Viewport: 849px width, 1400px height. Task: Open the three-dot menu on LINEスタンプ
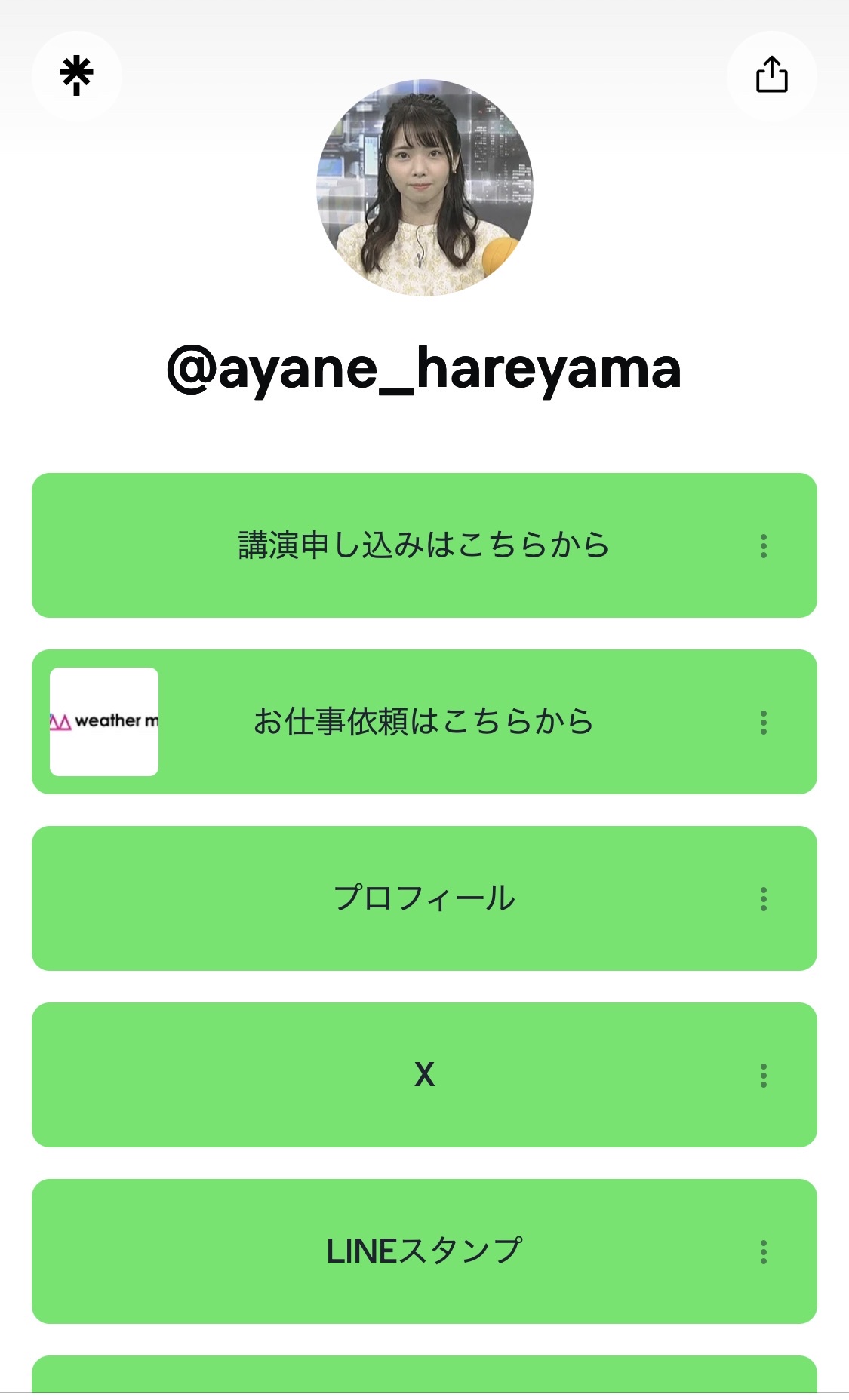(x=764, y=1252)
